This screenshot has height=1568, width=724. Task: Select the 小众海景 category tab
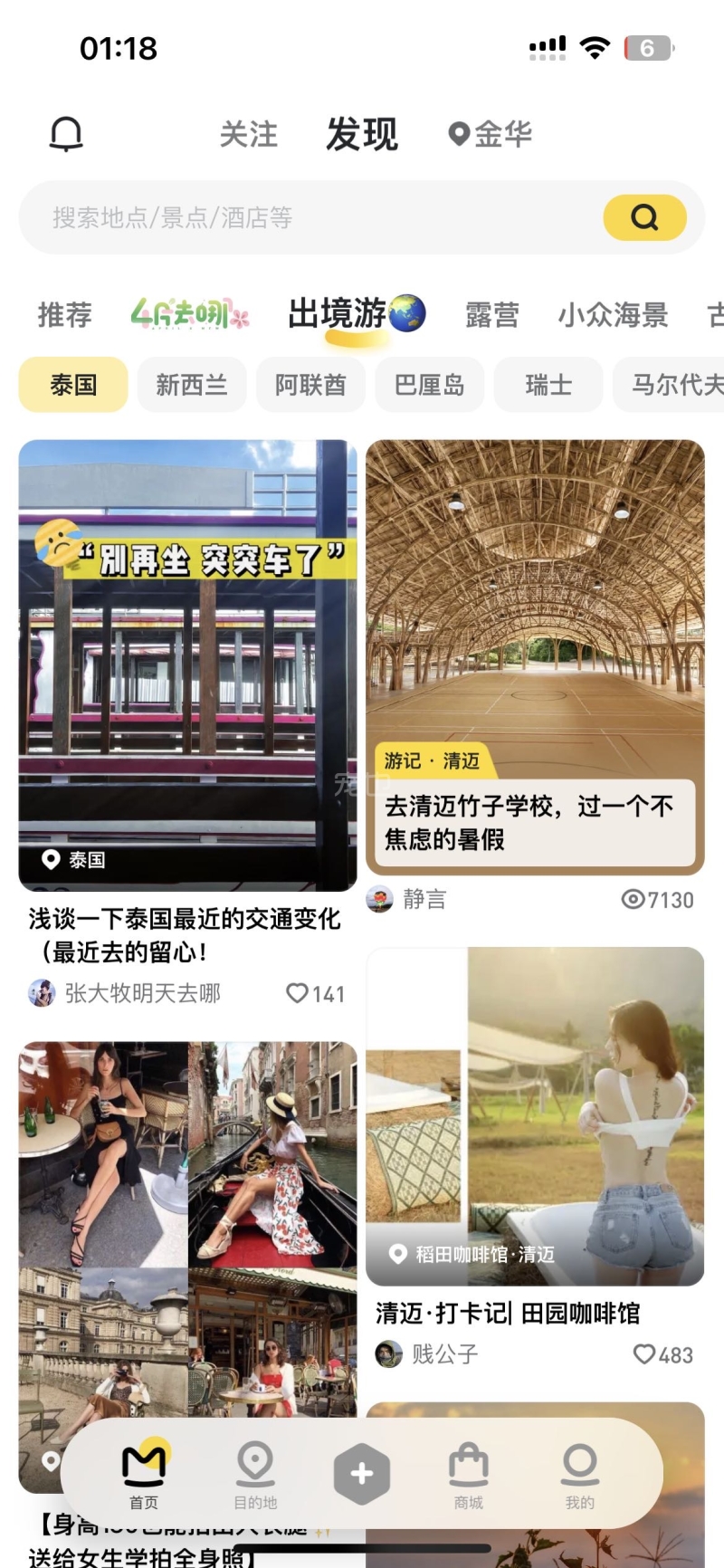pyautogui.click(x=613, y=315)
